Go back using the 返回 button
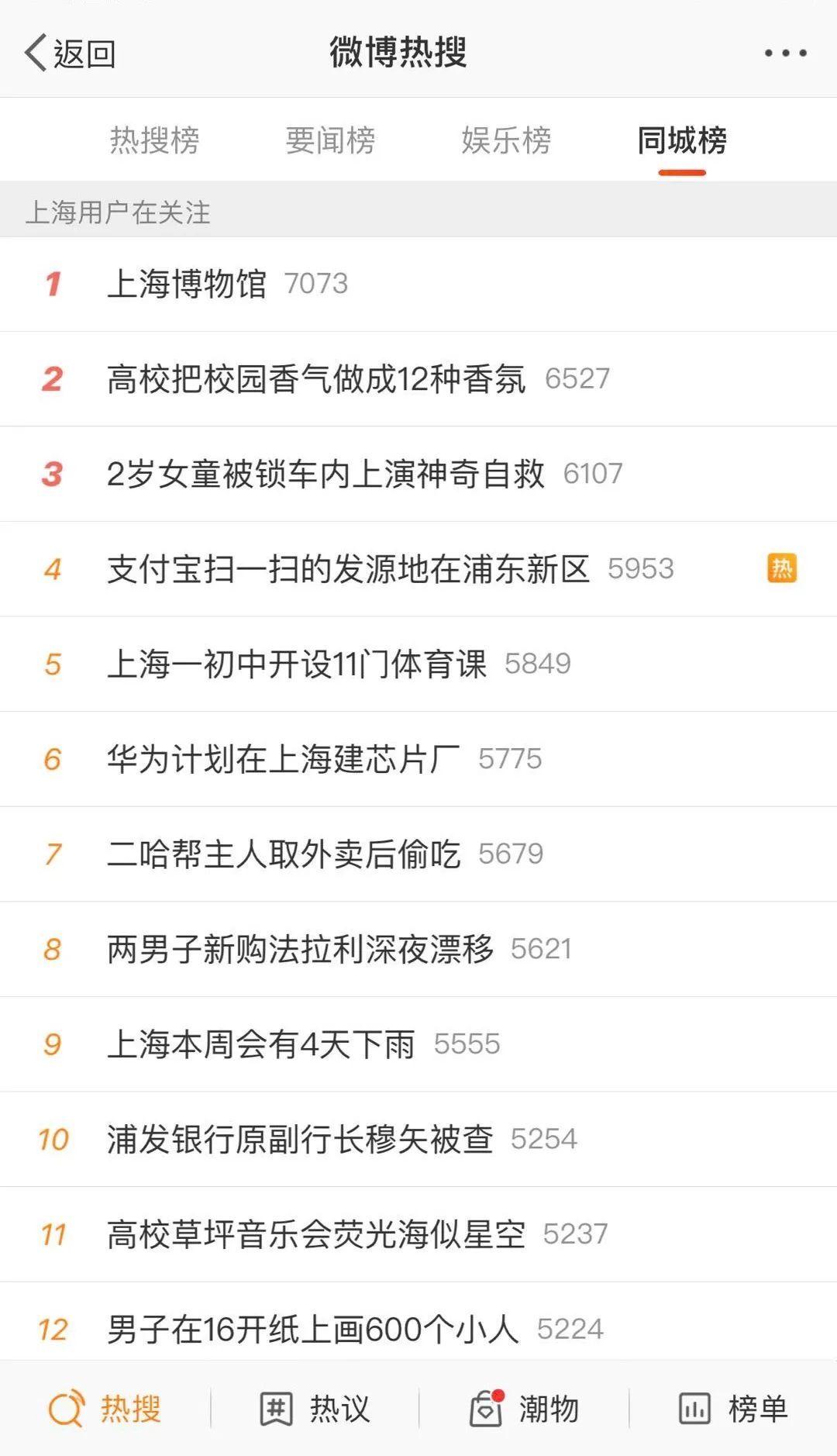Screen dimensions: 837x1456 [x=70, y=53]
